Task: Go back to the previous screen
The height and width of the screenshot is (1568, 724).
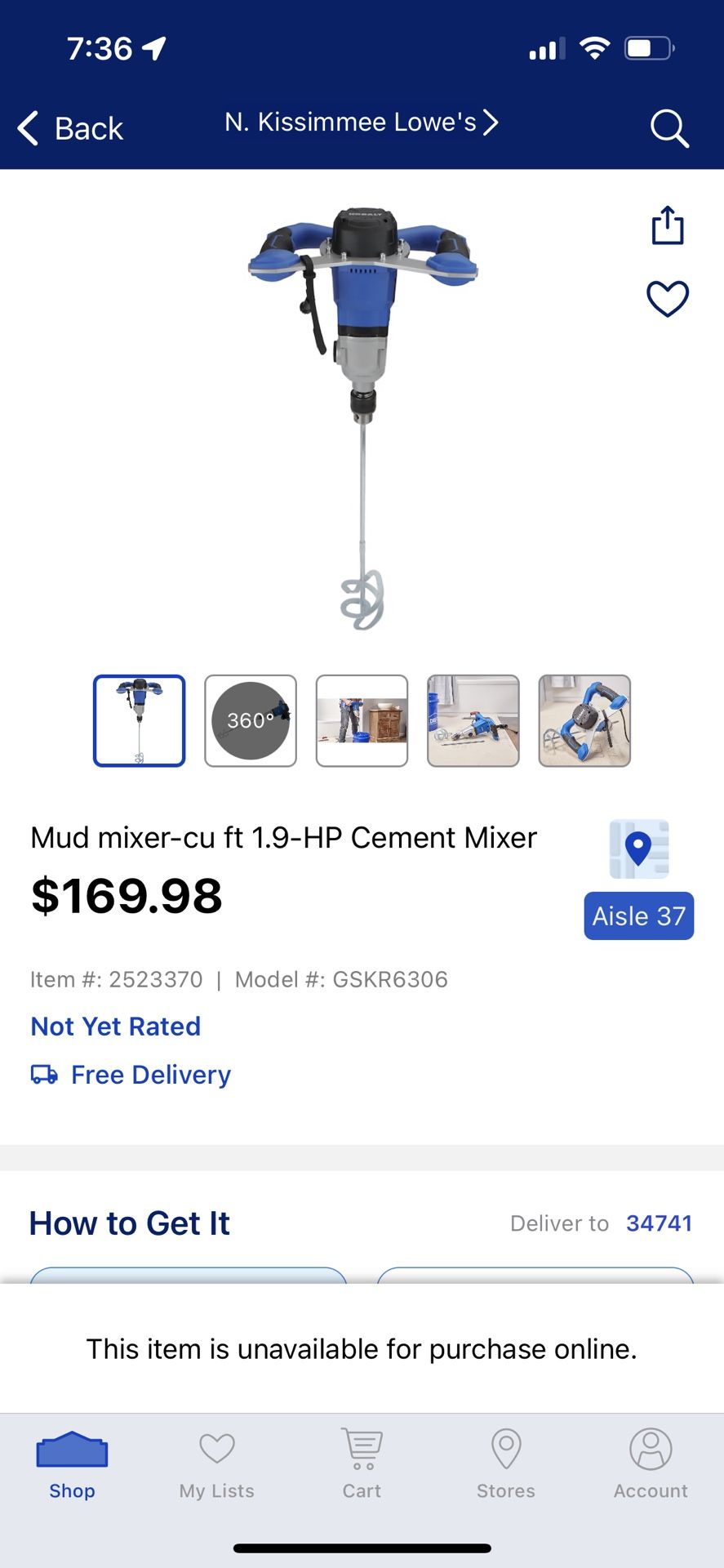Action: pyautogui.click(x=70, y=128)
